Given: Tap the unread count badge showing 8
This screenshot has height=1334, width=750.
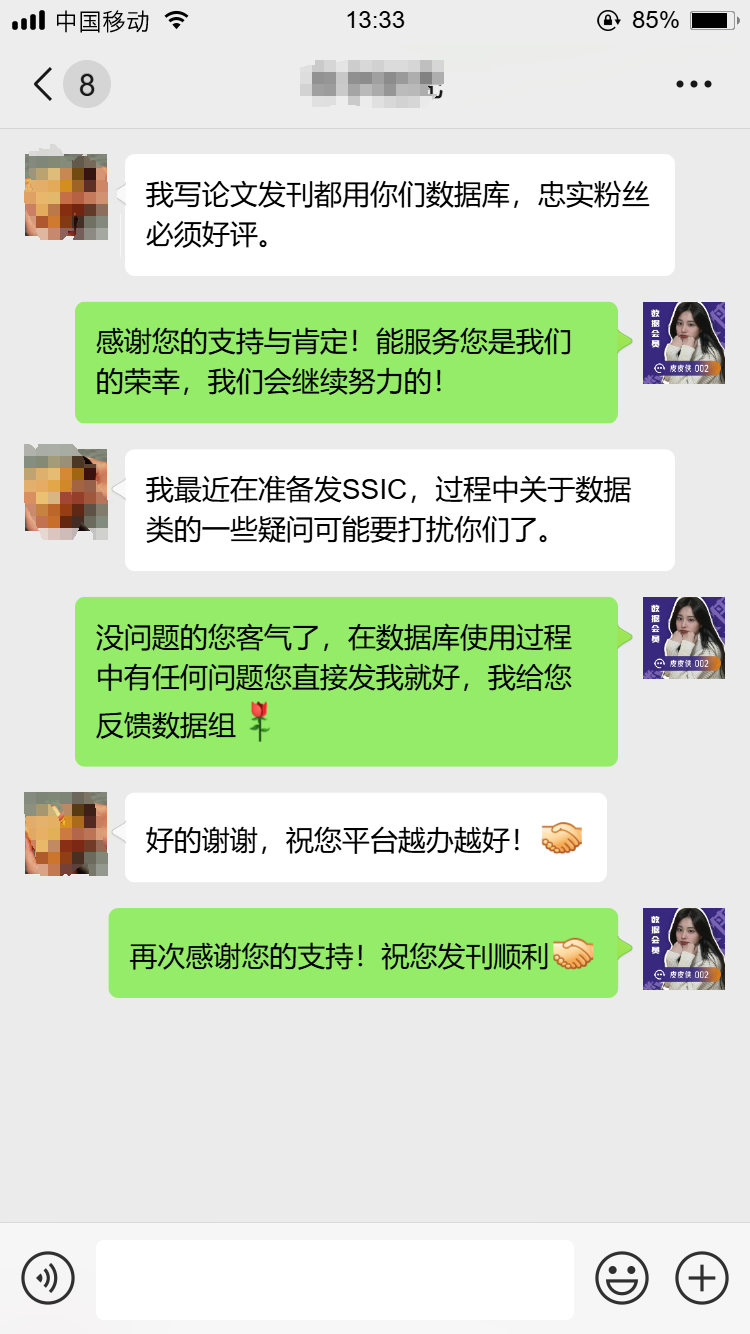Looking at the screenshot, I should pyautogui.click(x=85, y=84).
